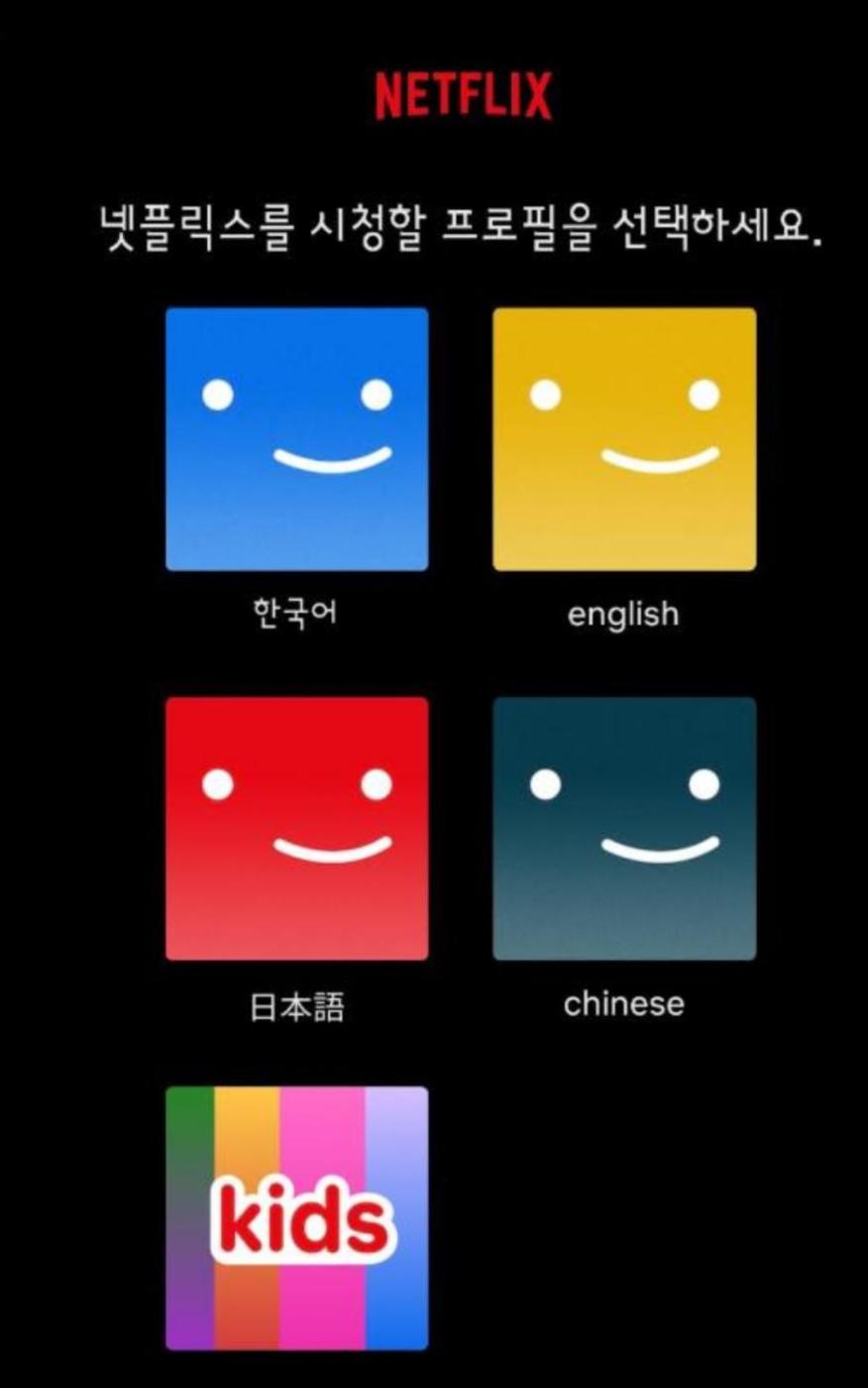Choose the english profile
The width and height of the screenshot is (868, 1388).
[624, 439]
